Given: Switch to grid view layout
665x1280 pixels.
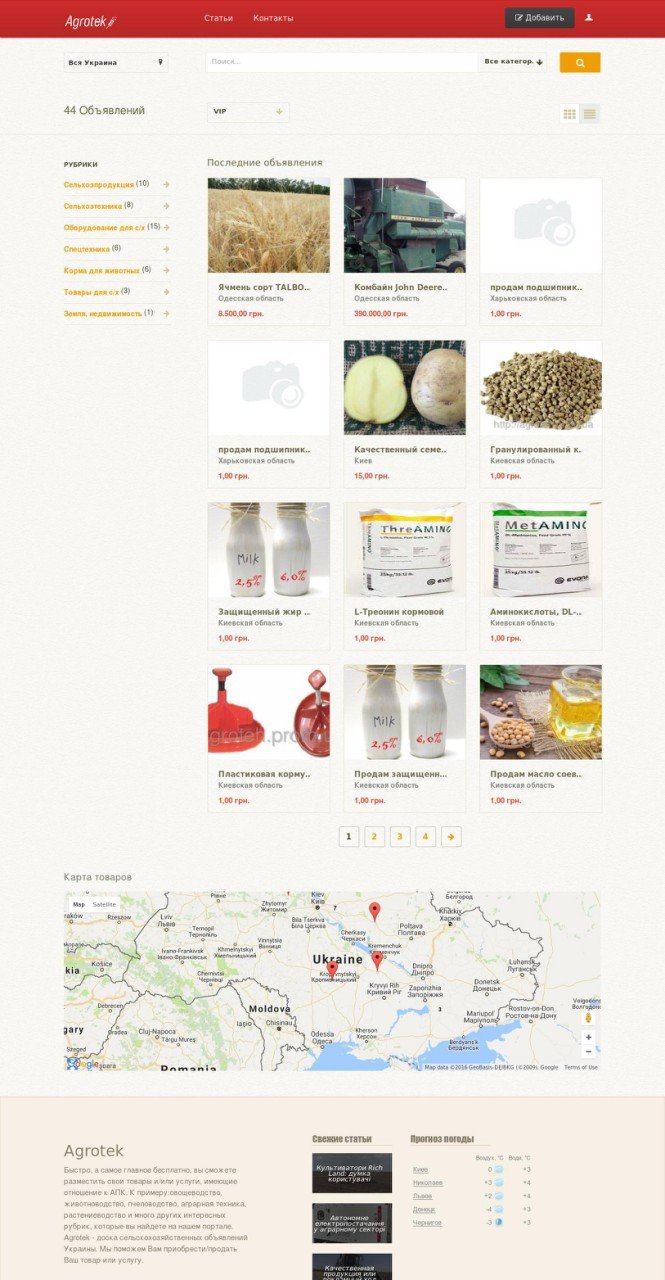Looking at the screenshot, I should coord(570,114).
